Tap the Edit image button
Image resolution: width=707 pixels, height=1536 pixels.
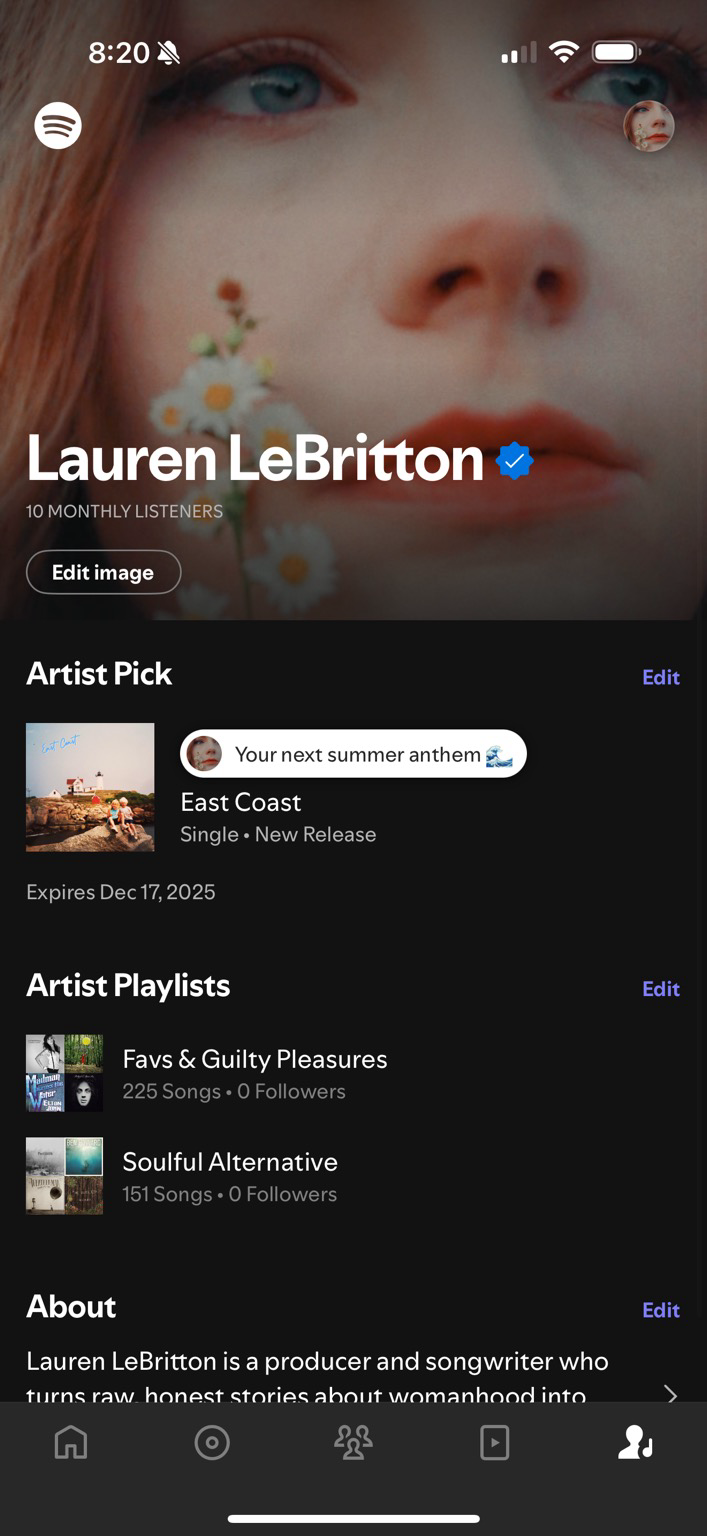coord(103,572)
